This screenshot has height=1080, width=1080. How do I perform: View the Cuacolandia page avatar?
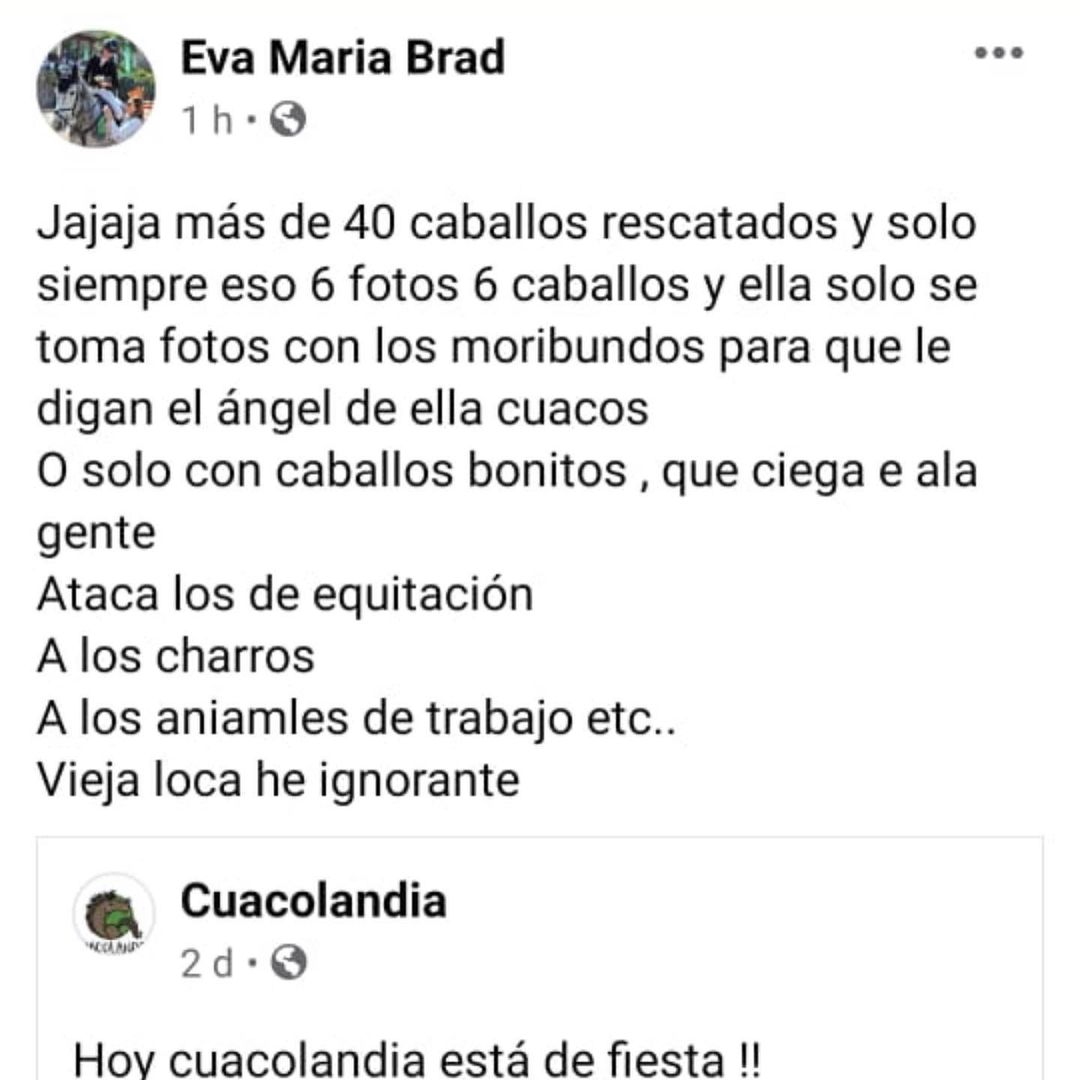(114, 913)
